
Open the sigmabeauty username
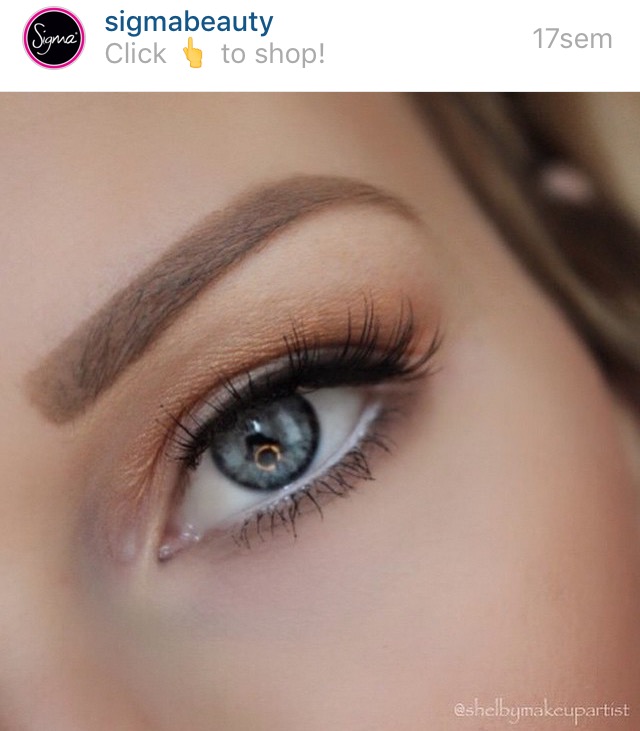(x=189, y=22)
